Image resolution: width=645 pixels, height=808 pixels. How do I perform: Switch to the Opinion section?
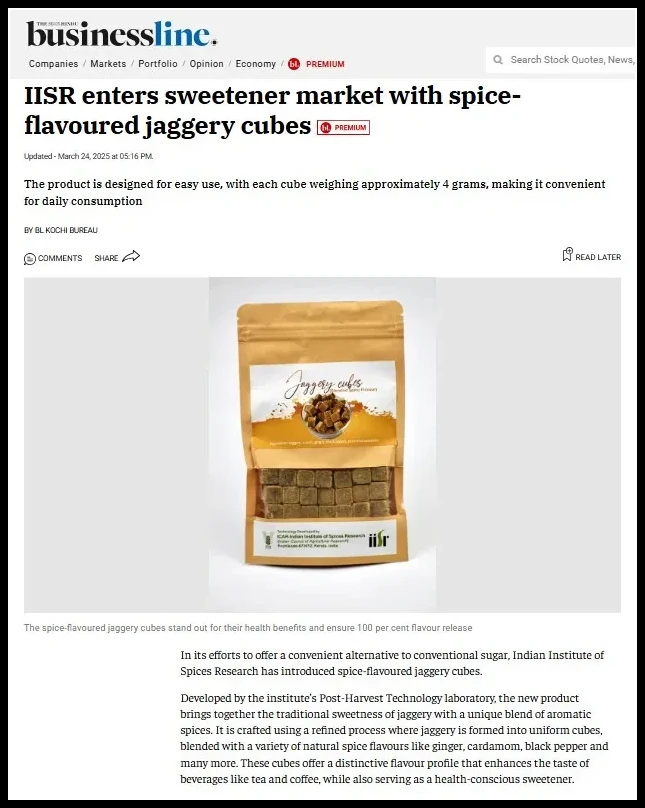coord(207,64)
